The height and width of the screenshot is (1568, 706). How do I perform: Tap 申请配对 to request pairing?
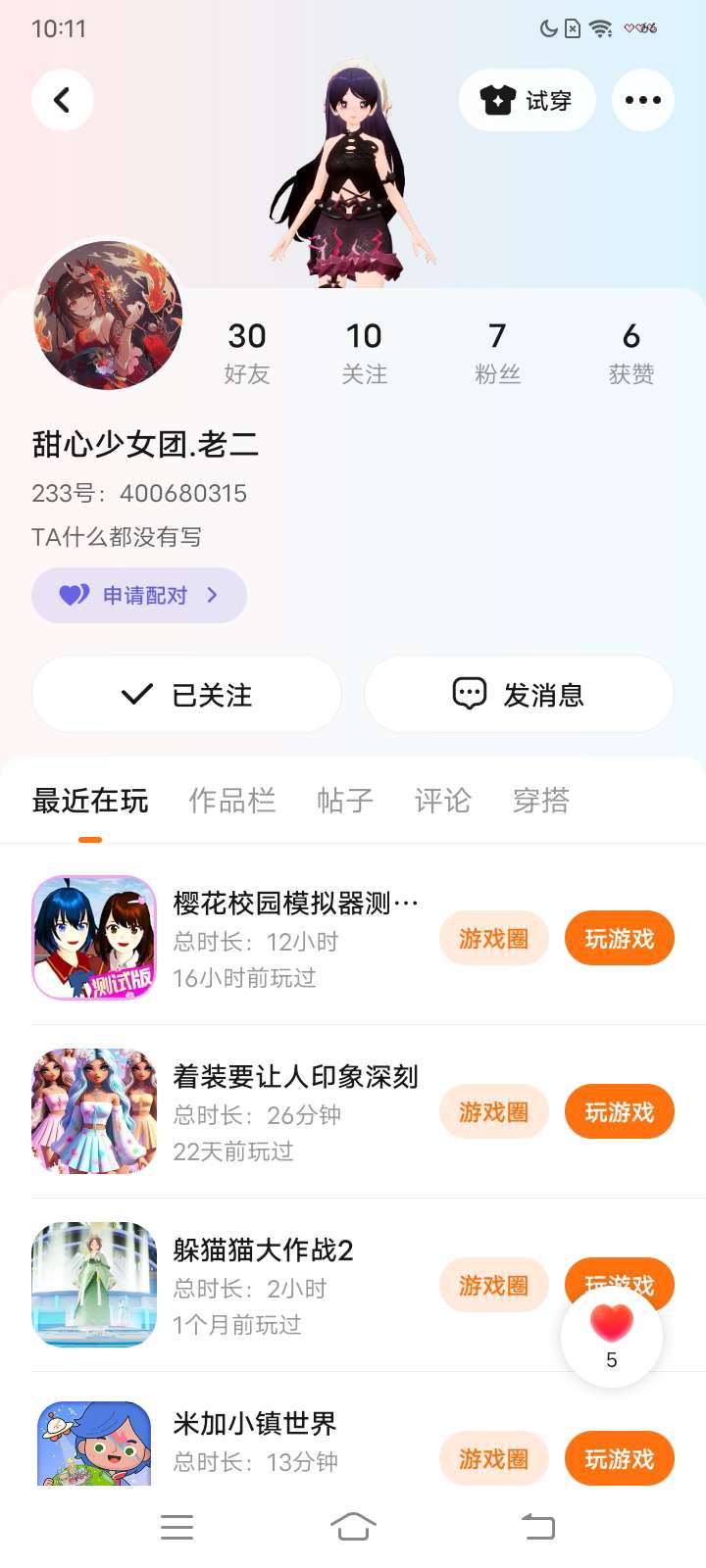(139, 595)
